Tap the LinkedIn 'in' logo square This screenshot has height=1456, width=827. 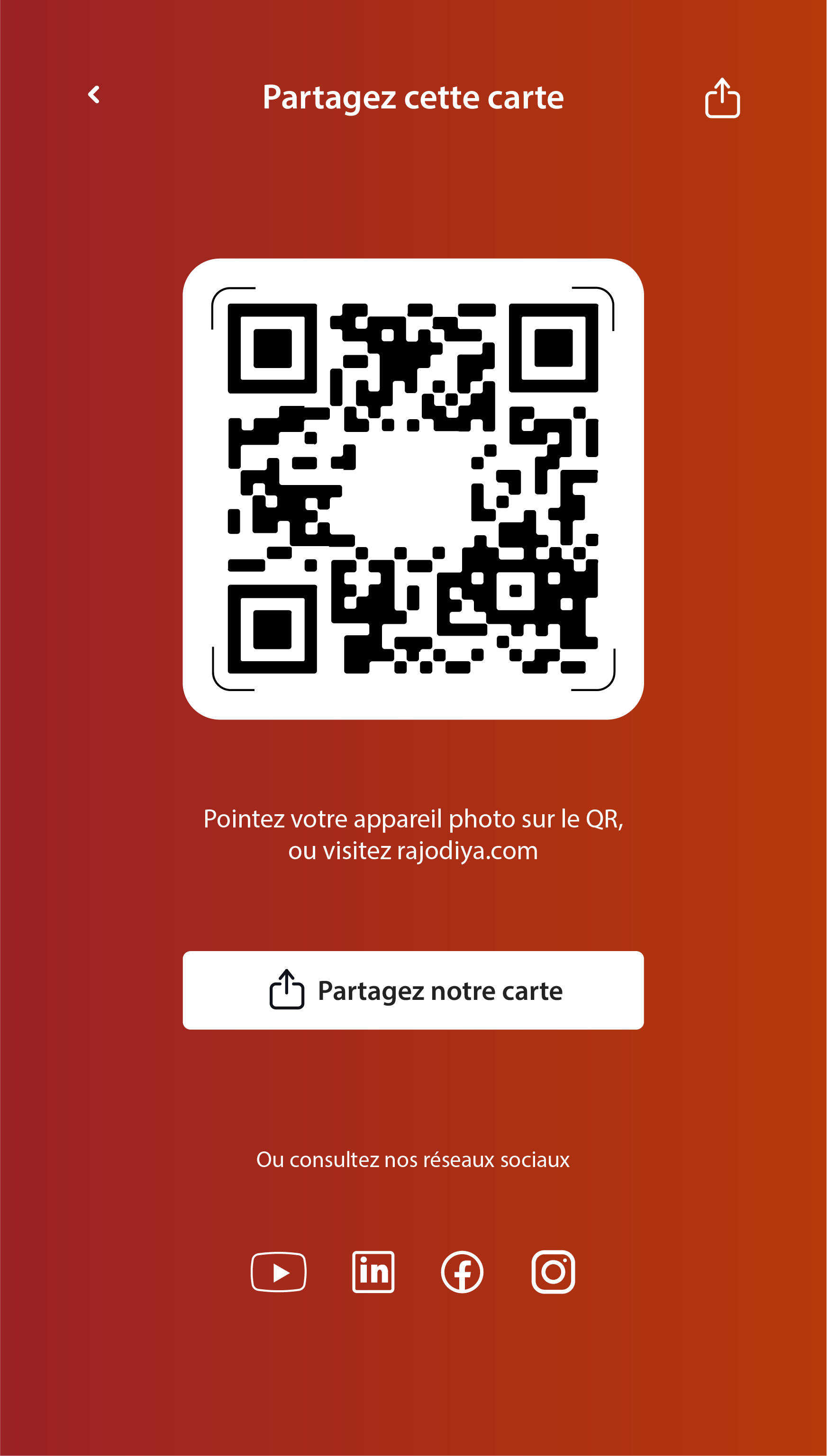(373, 1272)
